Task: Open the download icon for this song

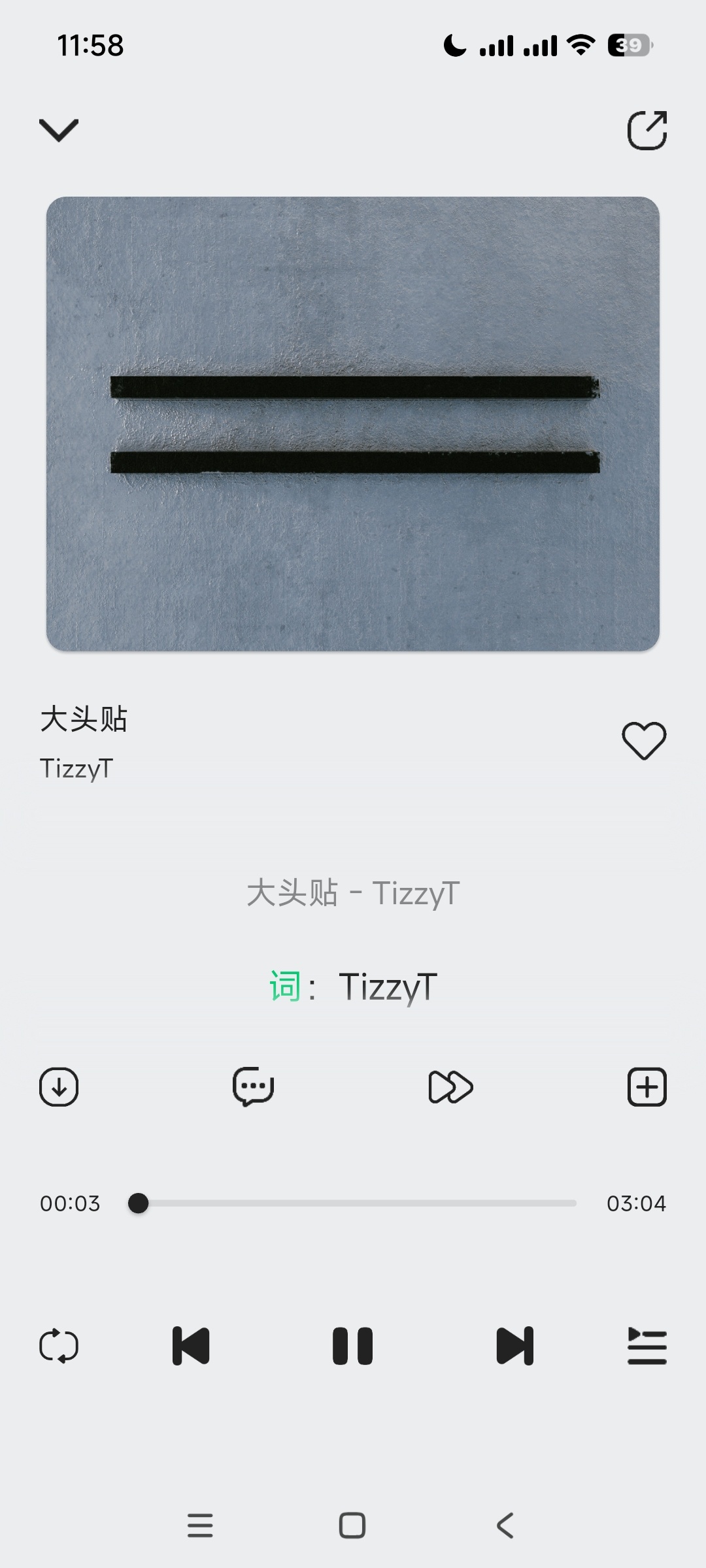Action: (x=59, y=1086)
